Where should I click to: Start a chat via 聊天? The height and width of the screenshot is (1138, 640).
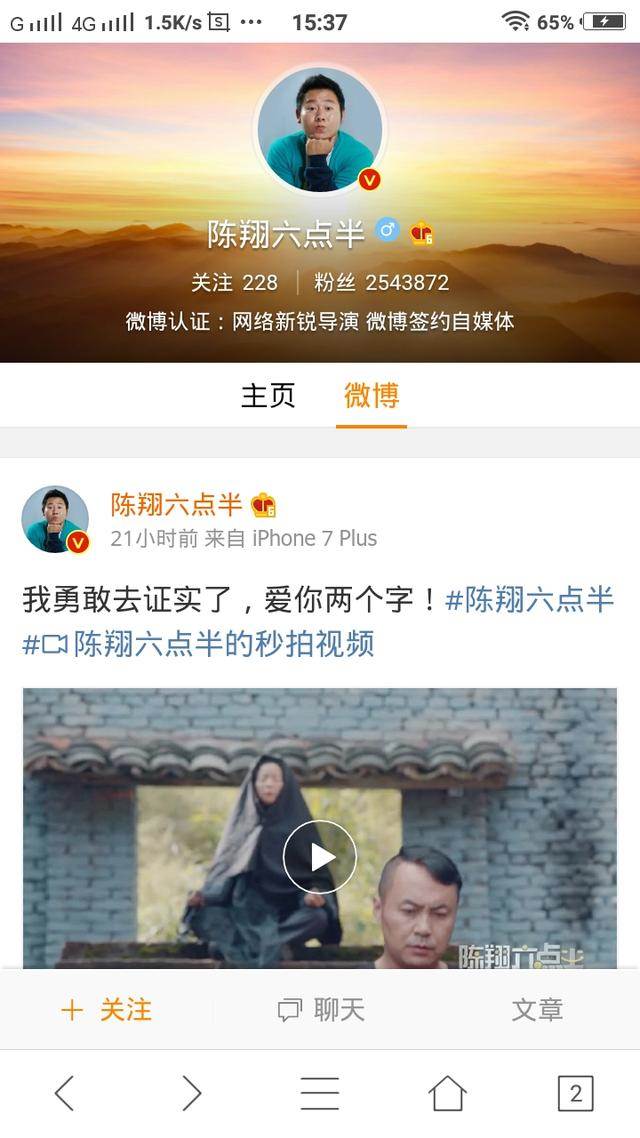321,1010
